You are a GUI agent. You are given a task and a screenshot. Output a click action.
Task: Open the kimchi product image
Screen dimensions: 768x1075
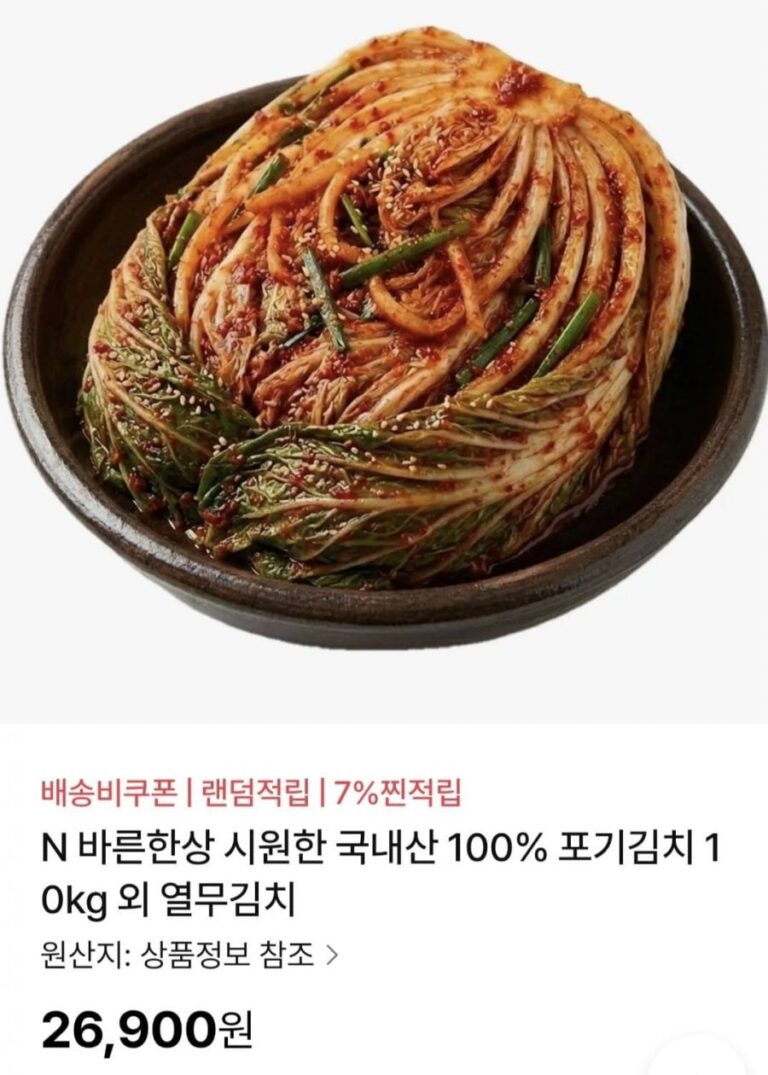click(x=384, y=360)
